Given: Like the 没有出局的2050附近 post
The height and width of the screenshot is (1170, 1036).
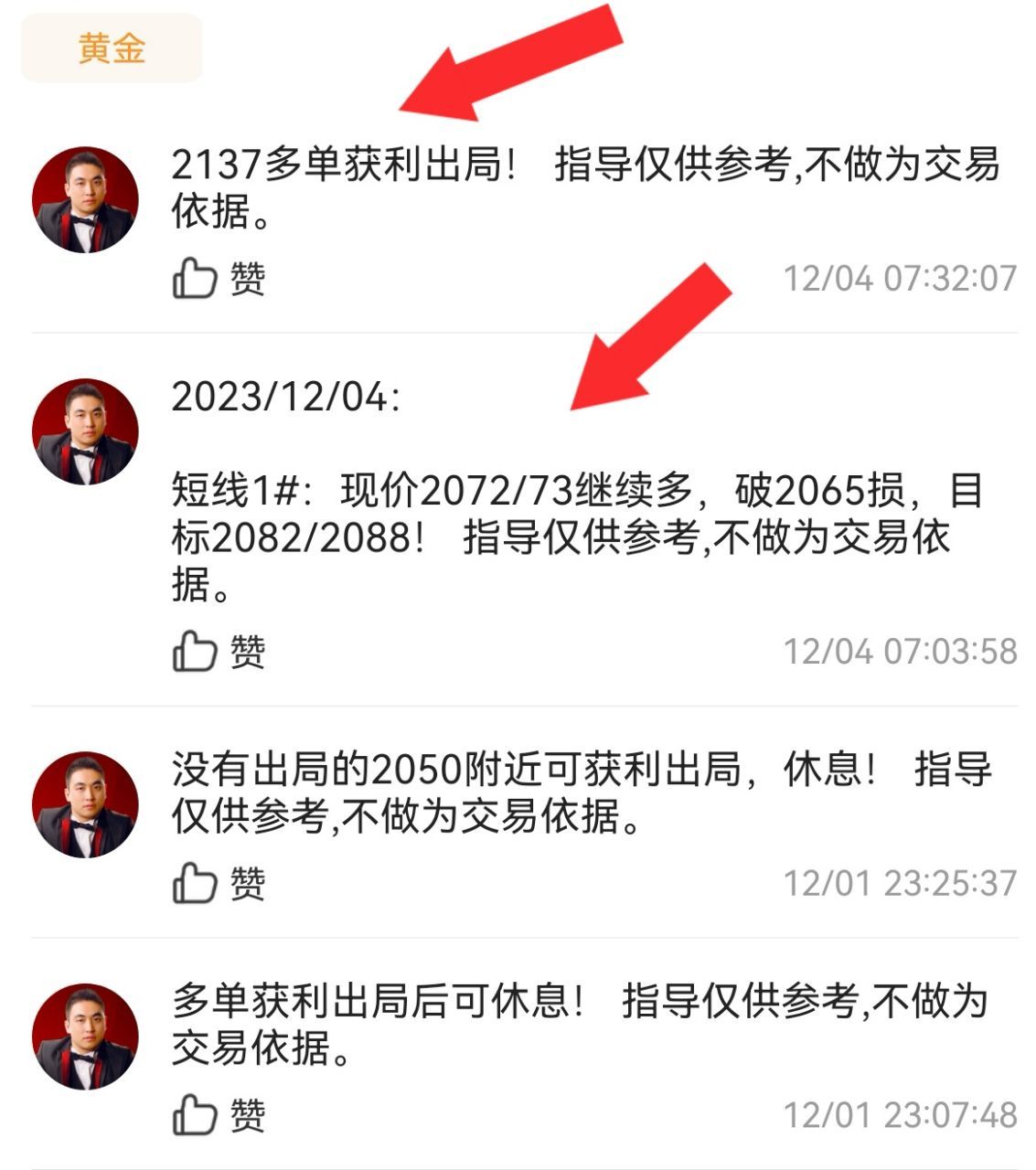Looking at the screenshot, I should 195,883.
